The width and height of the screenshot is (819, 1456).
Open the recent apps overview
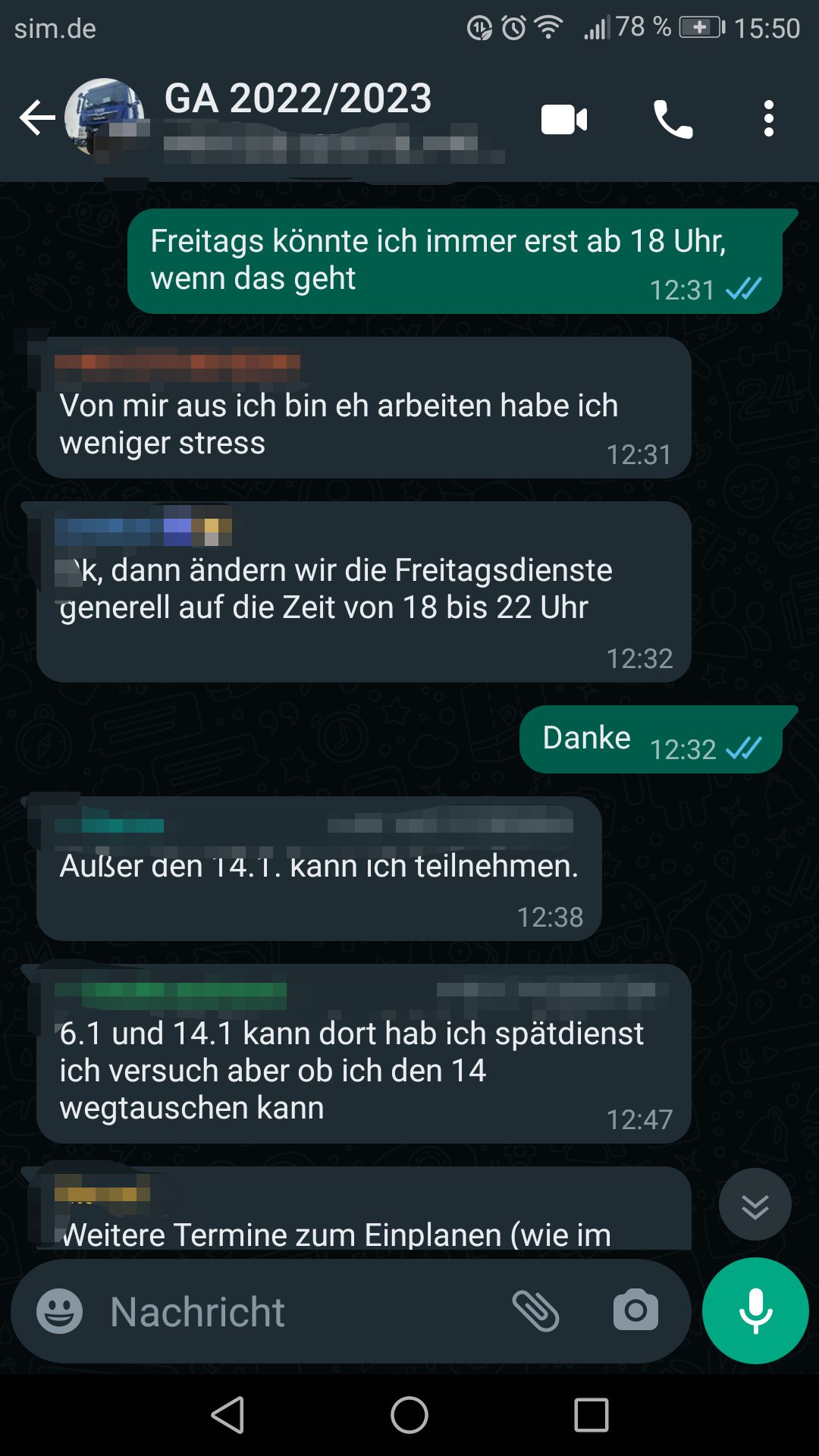pyautogui.click(x=591, y=1415)
